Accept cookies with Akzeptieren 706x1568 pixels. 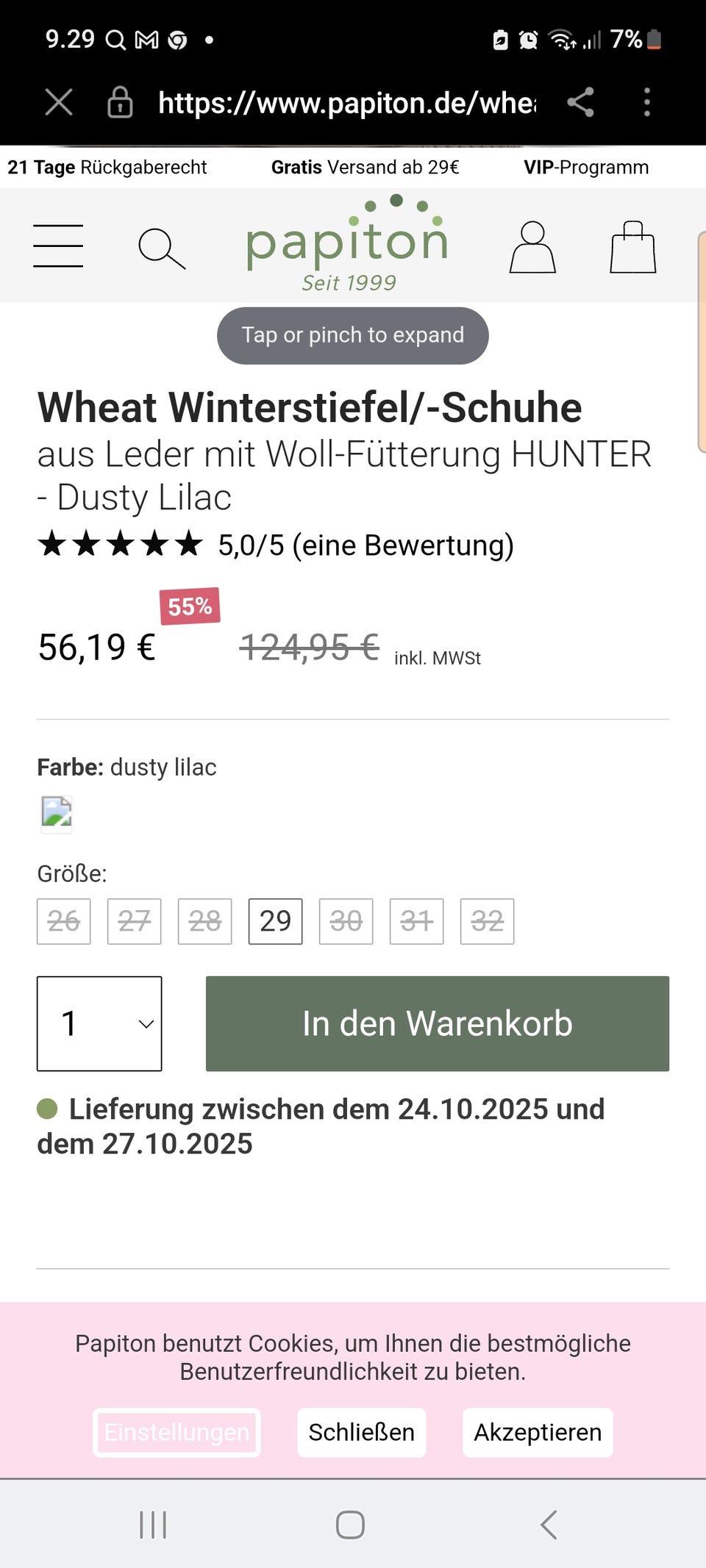coord(538,1432)
